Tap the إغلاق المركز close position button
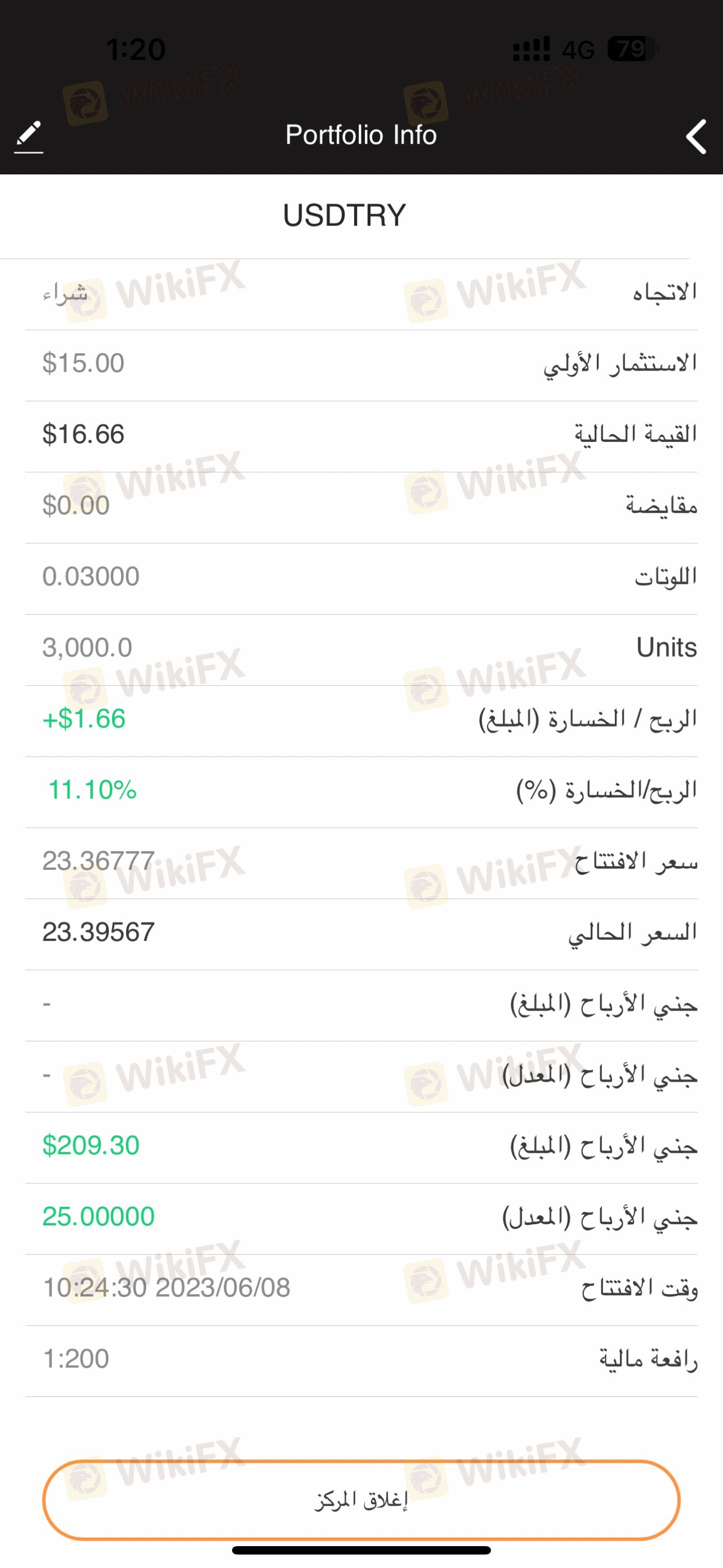723x1568 pixels. click(x=361, y=1500)
